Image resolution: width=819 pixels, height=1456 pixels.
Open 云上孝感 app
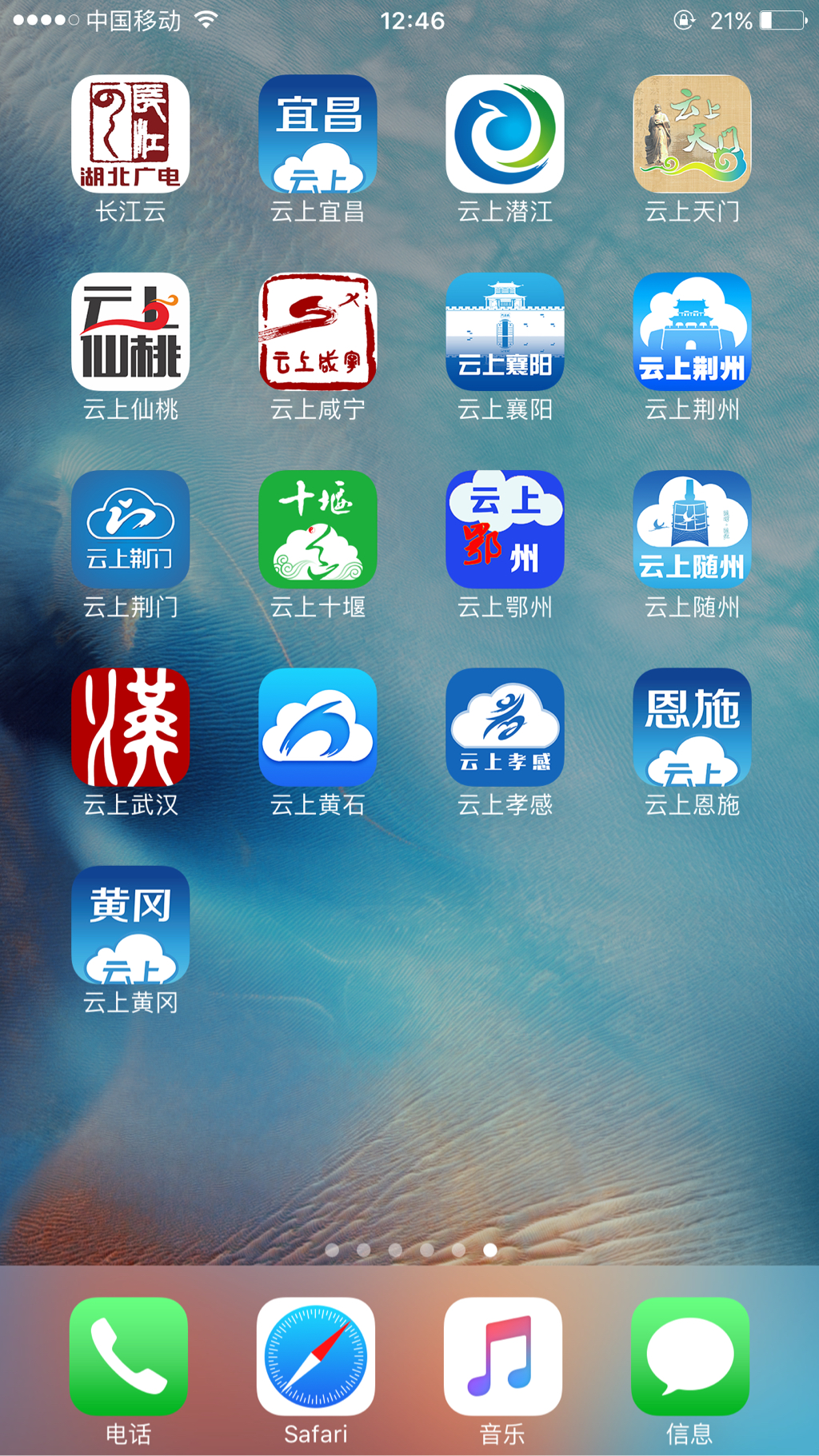pyautogui.click(x=505, y=726)
